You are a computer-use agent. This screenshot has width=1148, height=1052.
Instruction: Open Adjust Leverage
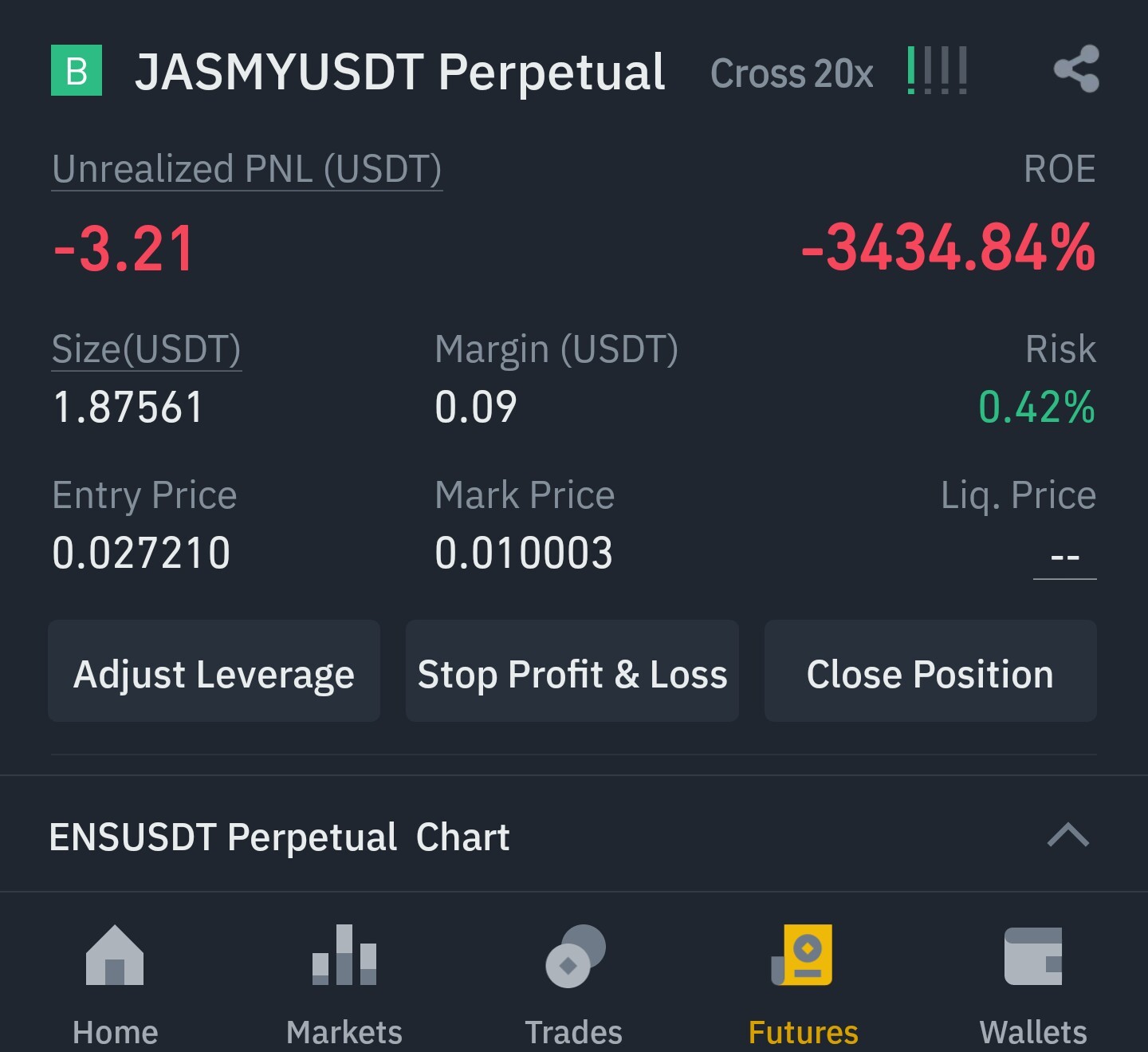click(214, 671)
